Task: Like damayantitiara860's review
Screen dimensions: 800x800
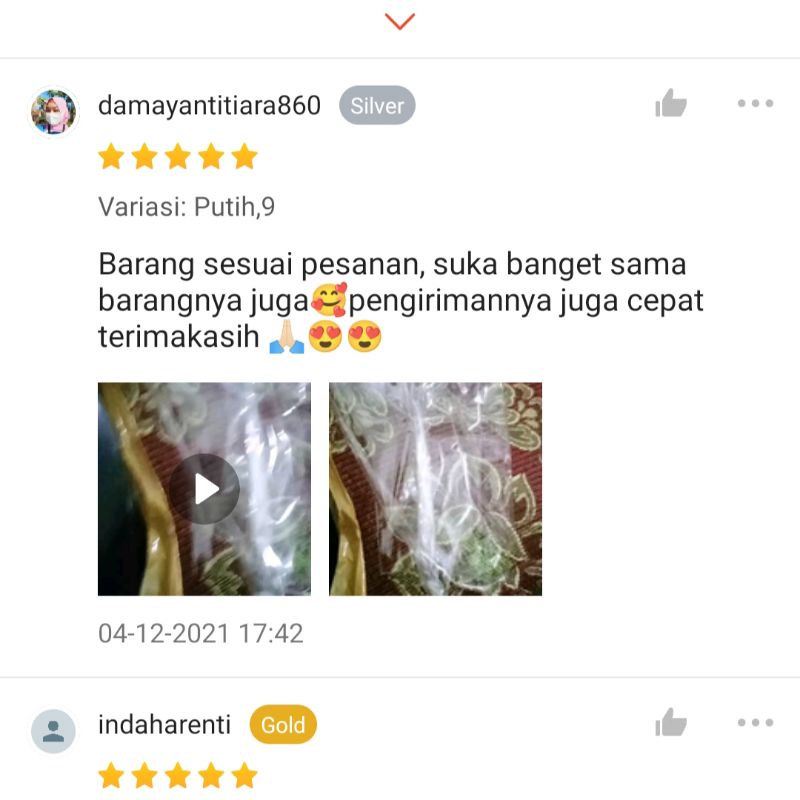Action: [x=671, y=103]
